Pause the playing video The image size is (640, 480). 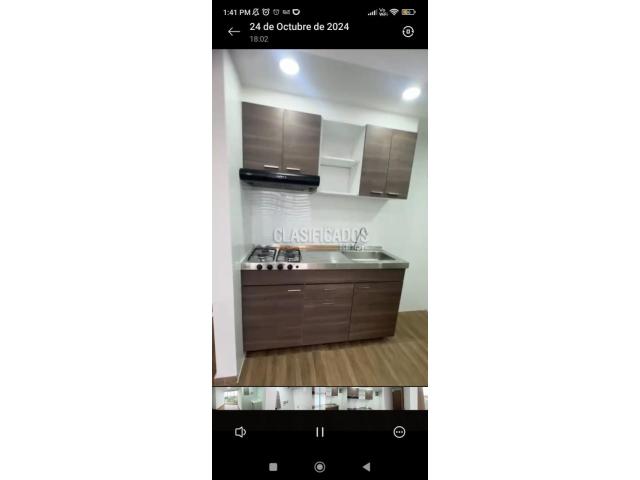click(320, 432)
